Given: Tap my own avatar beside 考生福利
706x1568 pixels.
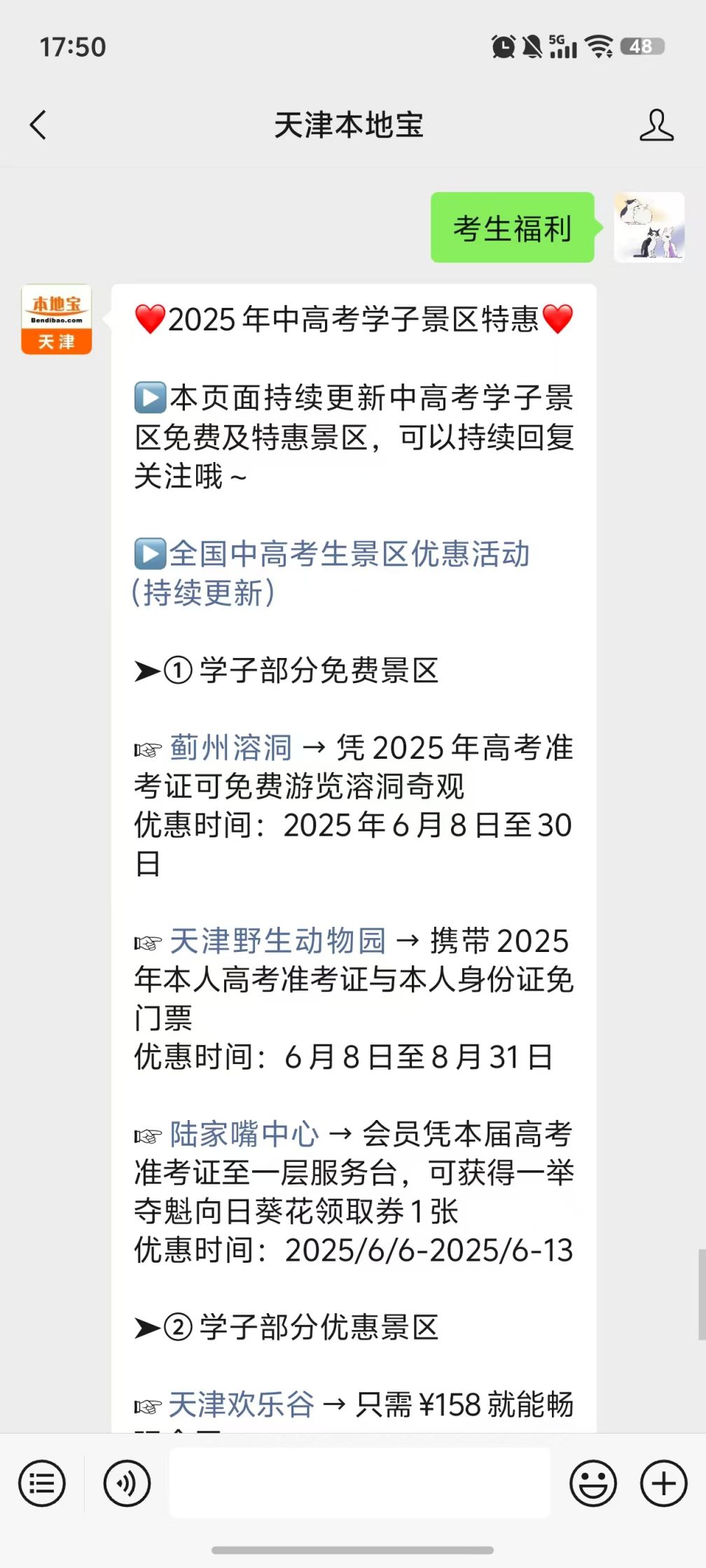Looking at the screenshot, I should coord(649,227).
